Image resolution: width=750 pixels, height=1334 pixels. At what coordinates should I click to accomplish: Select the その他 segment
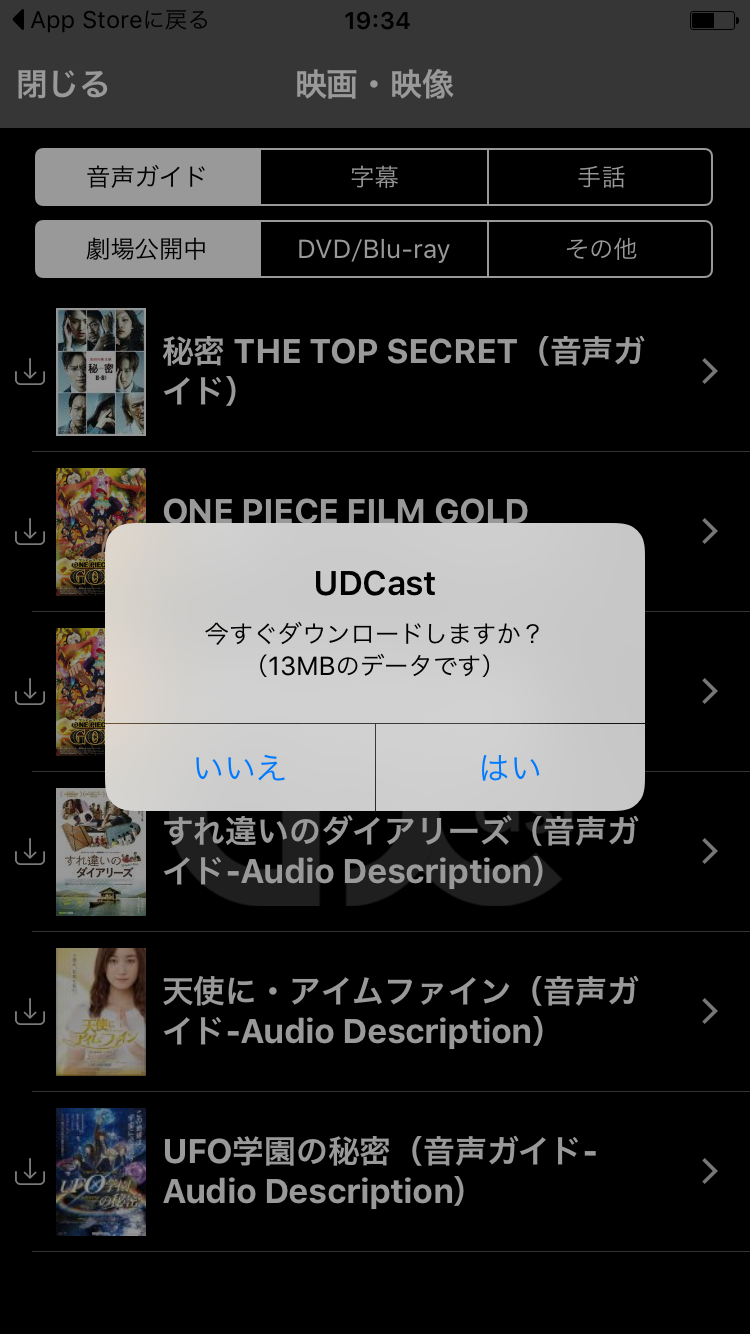(x=600, y=249)
